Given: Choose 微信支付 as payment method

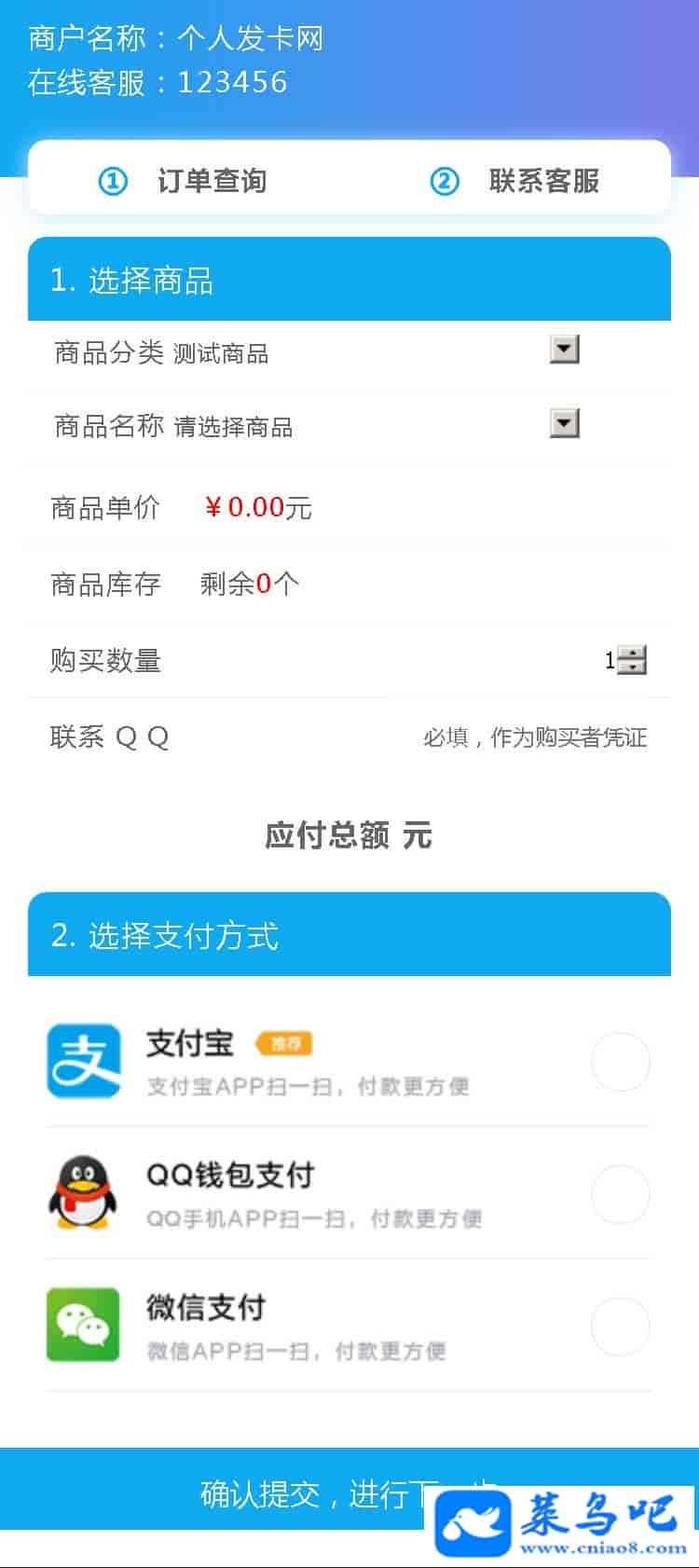Looking at the screenshot, I should pos(620,1327).
